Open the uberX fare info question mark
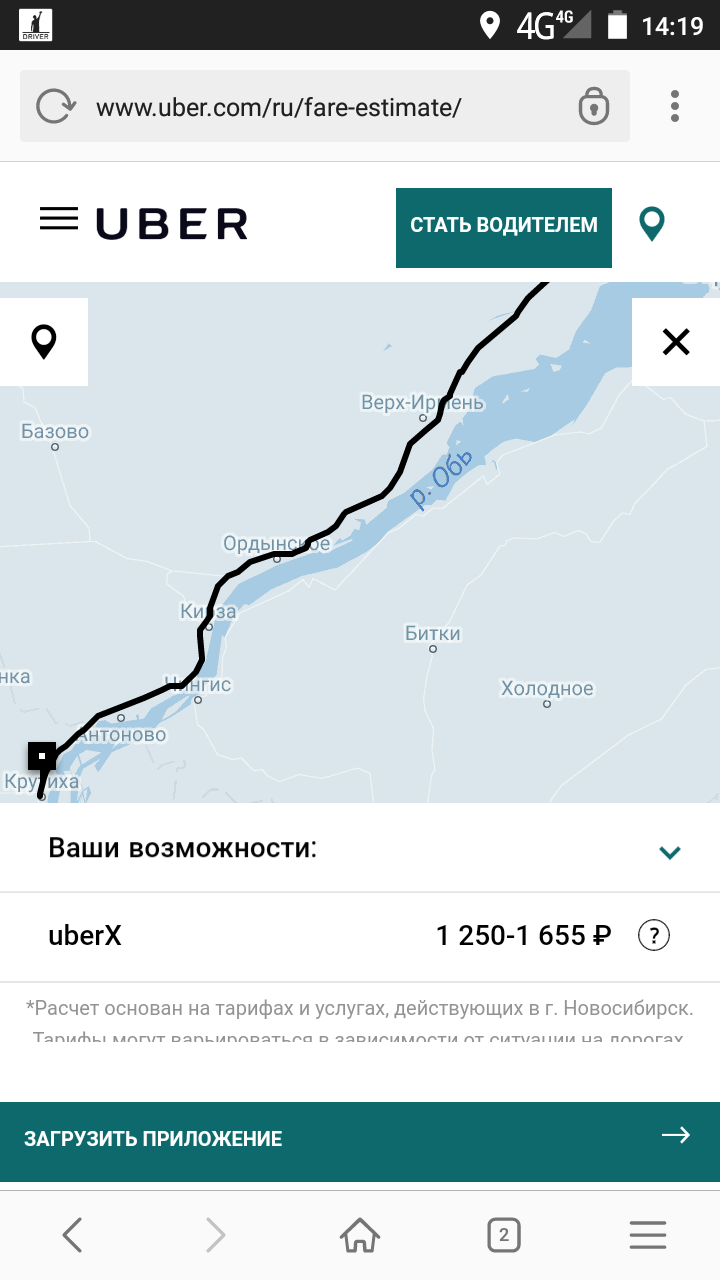 [x=654, y=936]
